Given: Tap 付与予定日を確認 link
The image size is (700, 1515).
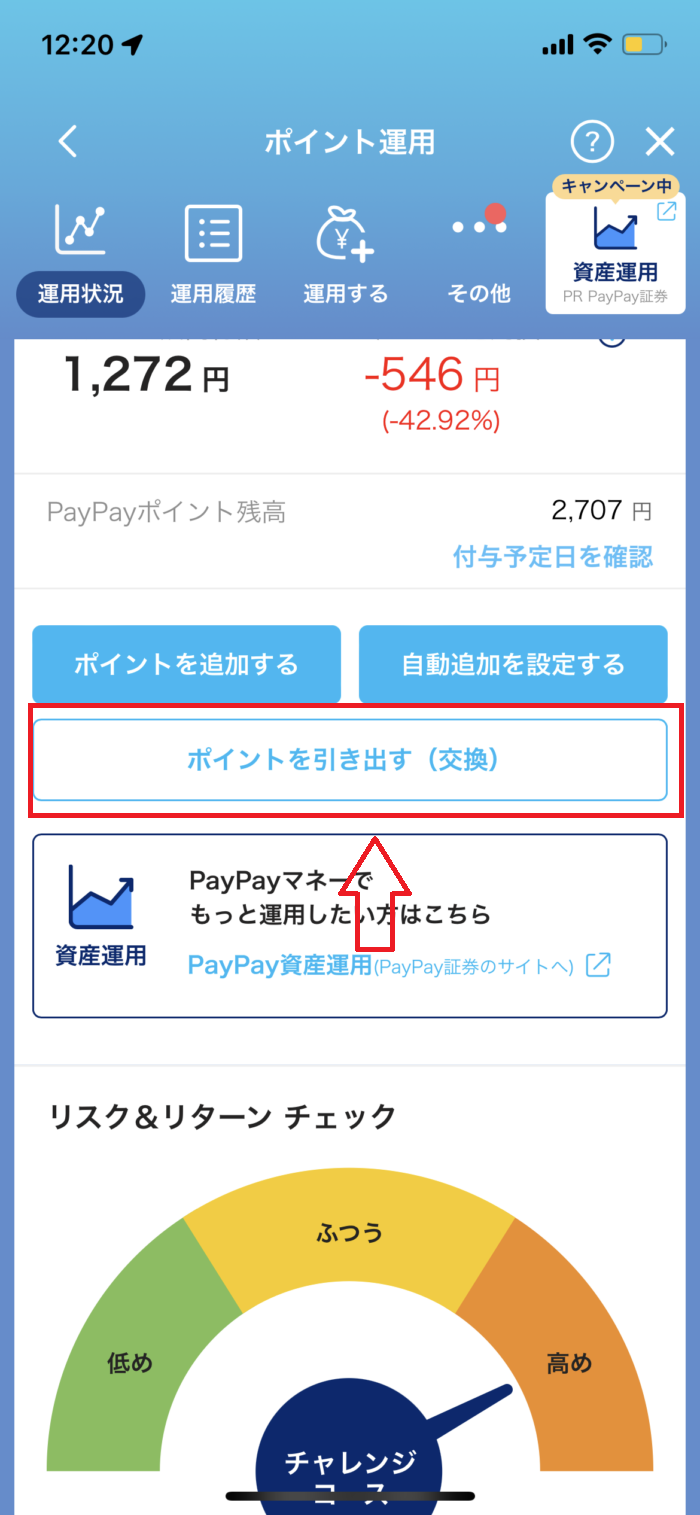Looking at the screenshot, I should 552,557.
